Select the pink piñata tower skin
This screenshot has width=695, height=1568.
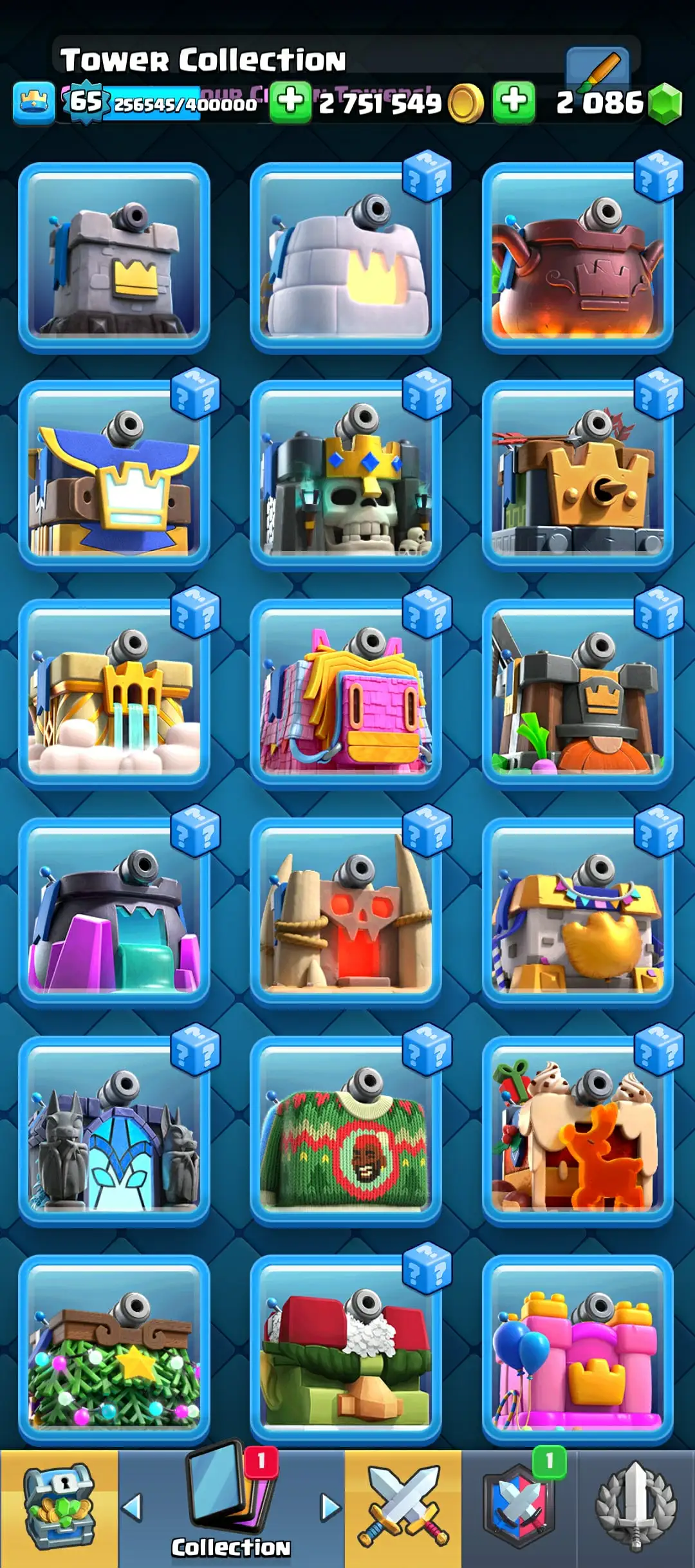pyautogui.click(x=346, y=694)
